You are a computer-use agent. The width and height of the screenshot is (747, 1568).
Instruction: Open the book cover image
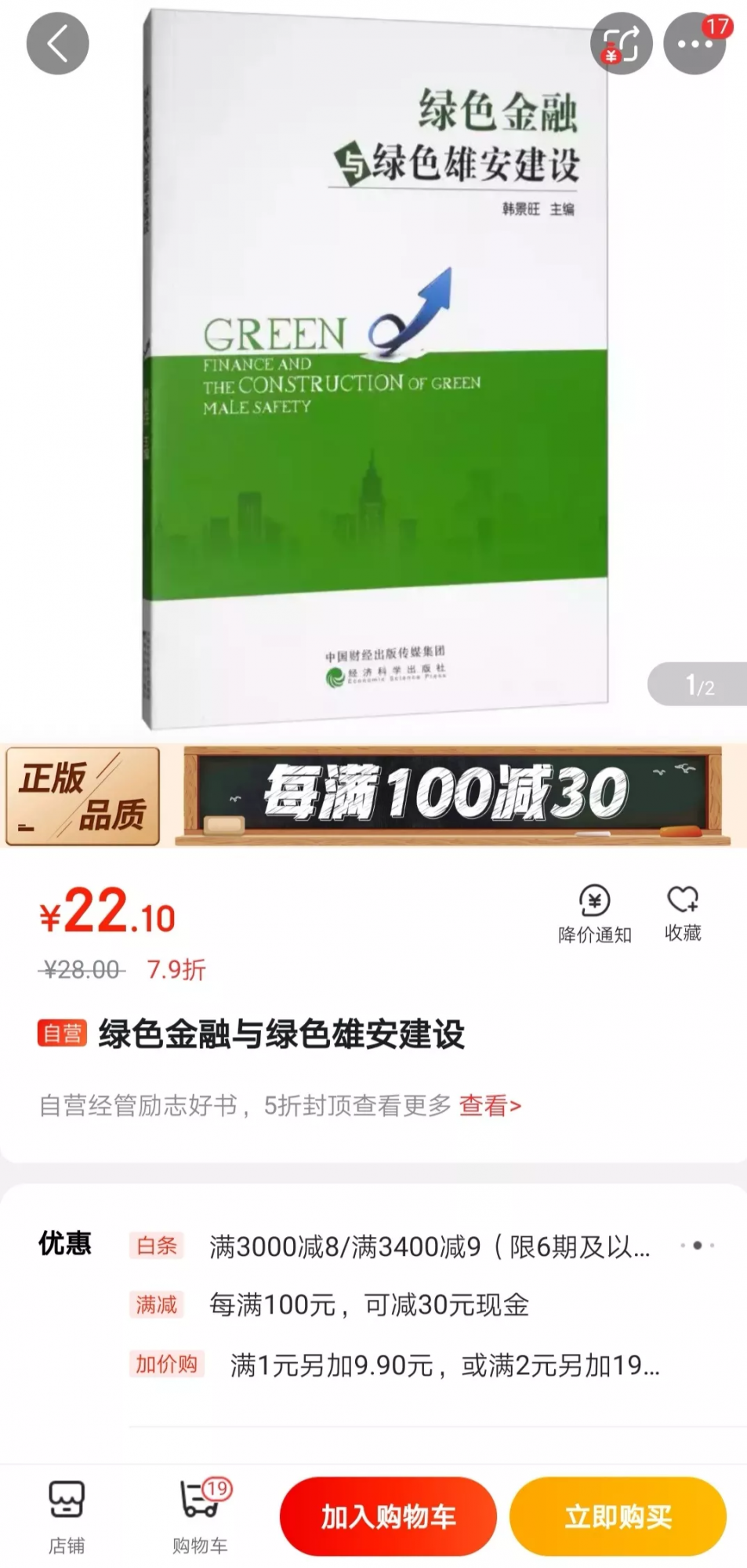coord(375,368)
